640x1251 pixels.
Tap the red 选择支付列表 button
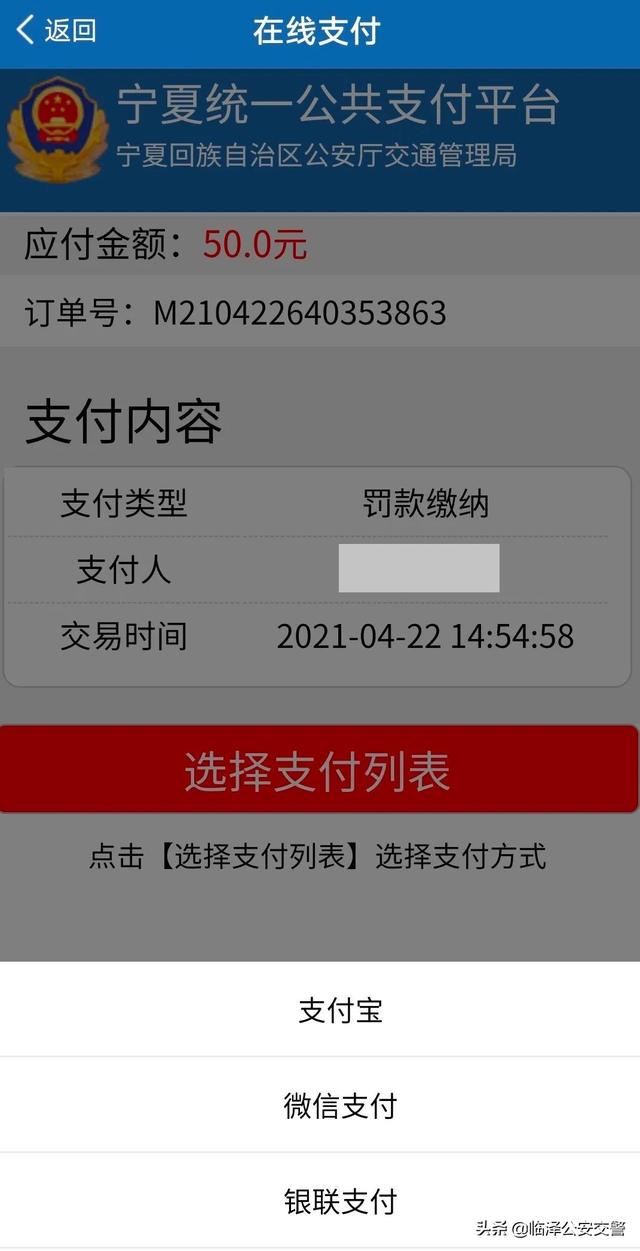tap(319, 770)
